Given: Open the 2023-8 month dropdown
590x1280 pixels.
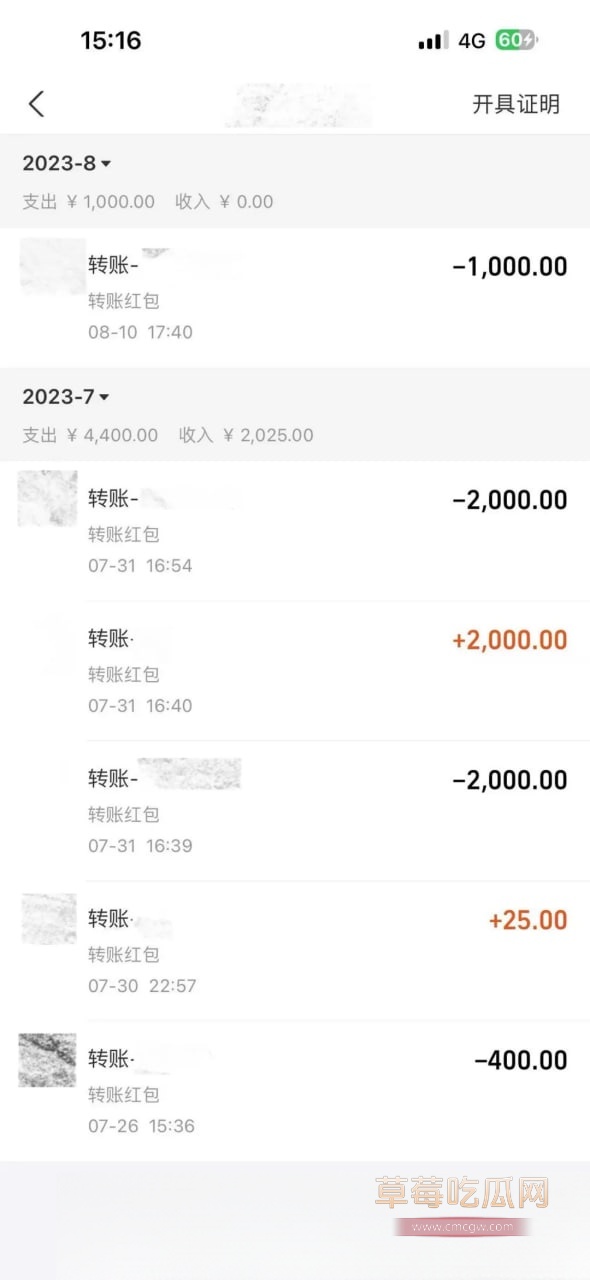Looking at the screenshot, I should (x=67, y=163).
